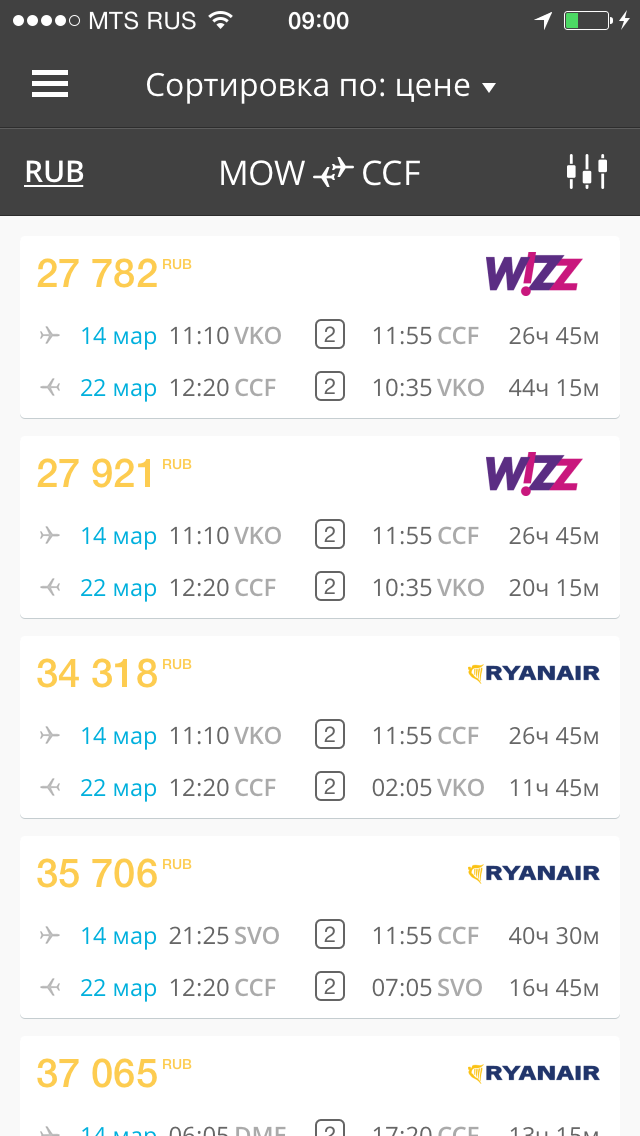The image size is (640, 1136).
Task: Expand the sort by price dropdown
Action: (320, 85)
